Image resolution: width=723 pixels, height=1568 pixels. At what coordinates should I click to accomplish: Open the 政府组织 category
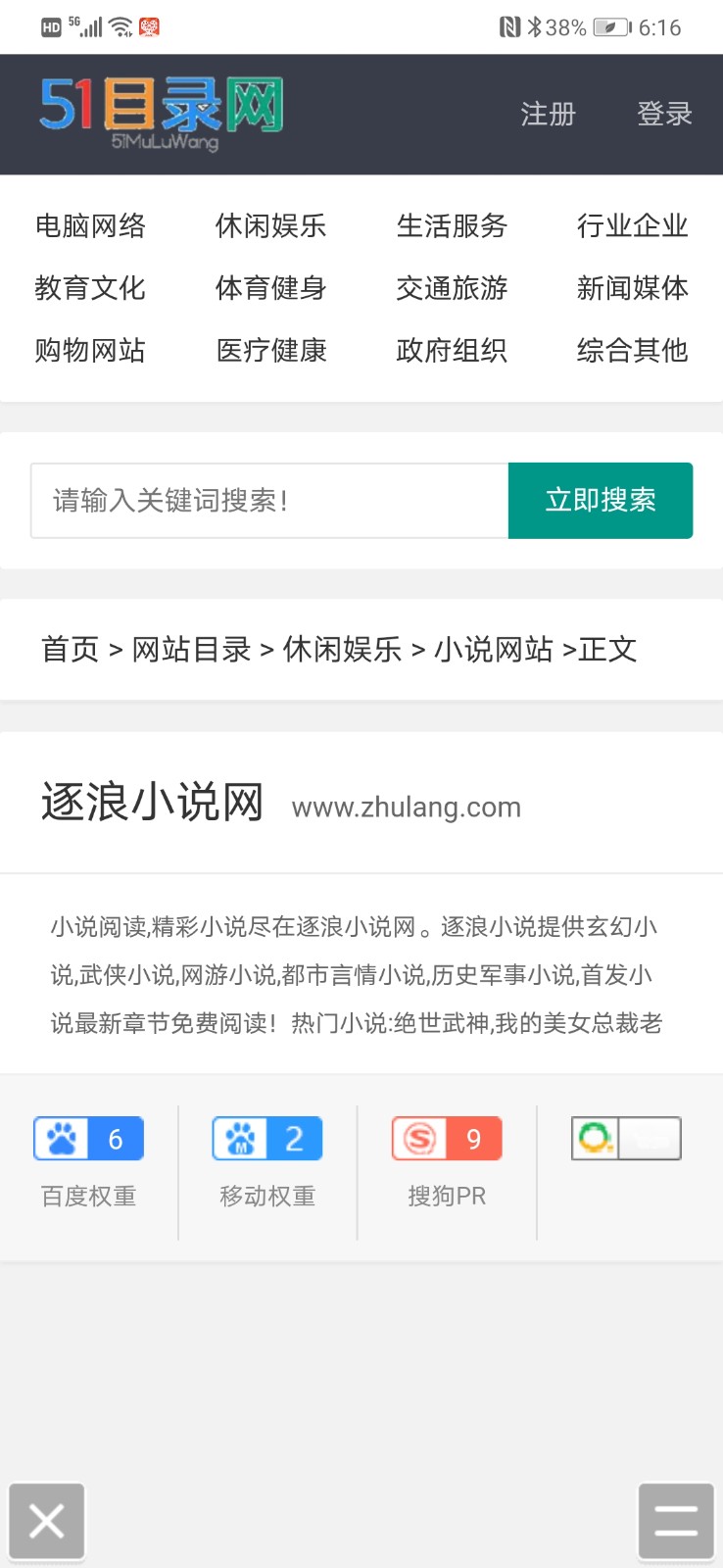point(452,350)
